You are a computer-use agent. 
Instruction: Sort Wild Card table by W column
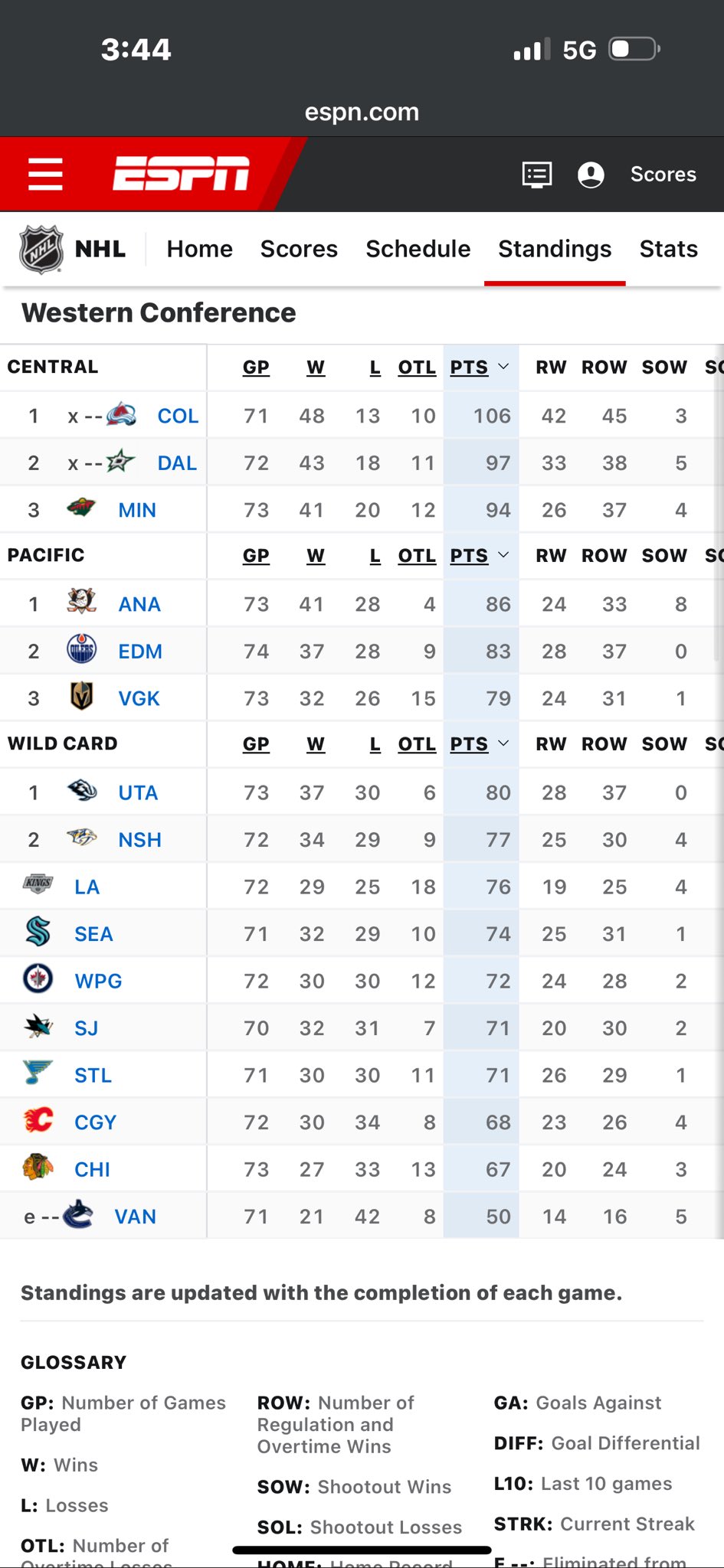click(316, 744)
